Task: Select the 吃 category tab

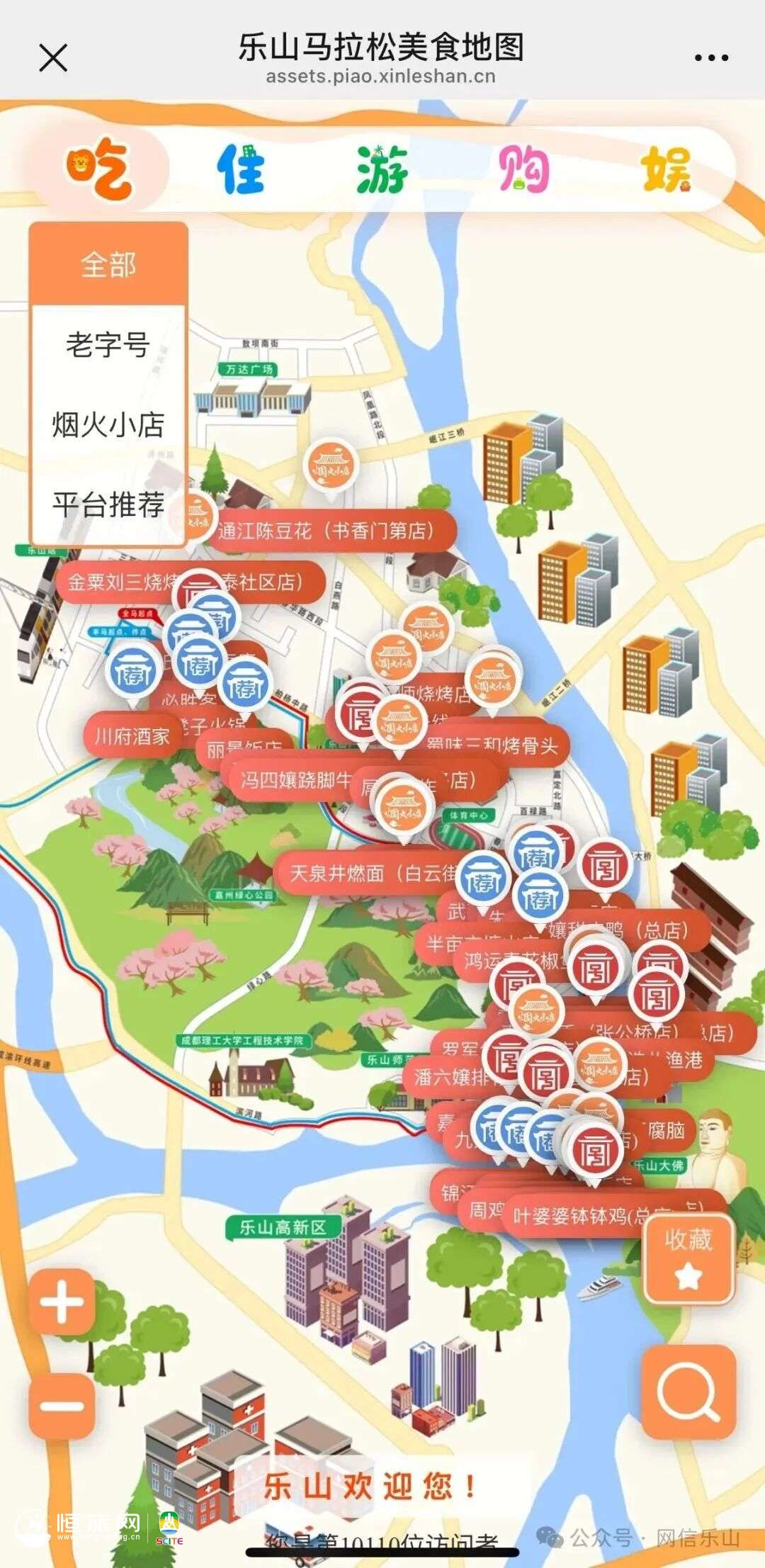Action: click(100, 169)
